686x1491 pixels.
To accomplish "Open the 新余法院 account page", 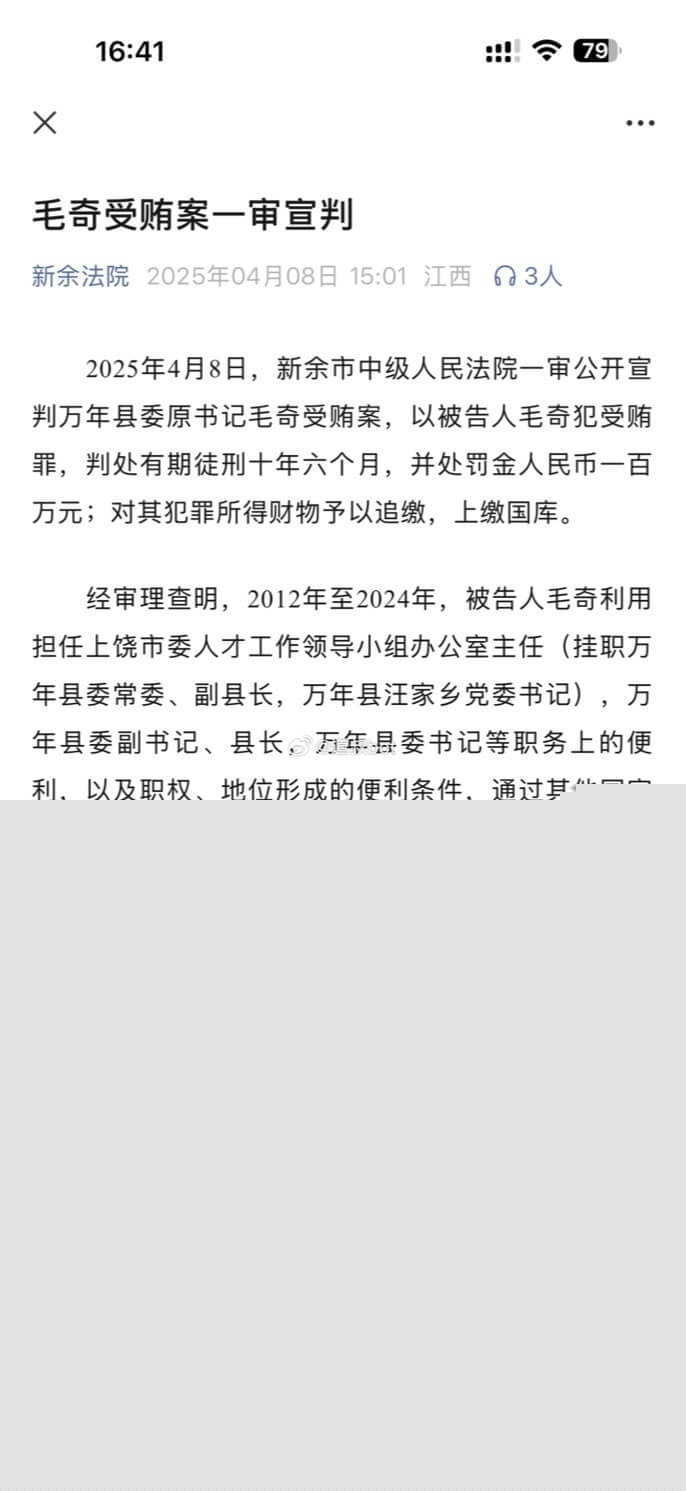I will tap(80, 277).
